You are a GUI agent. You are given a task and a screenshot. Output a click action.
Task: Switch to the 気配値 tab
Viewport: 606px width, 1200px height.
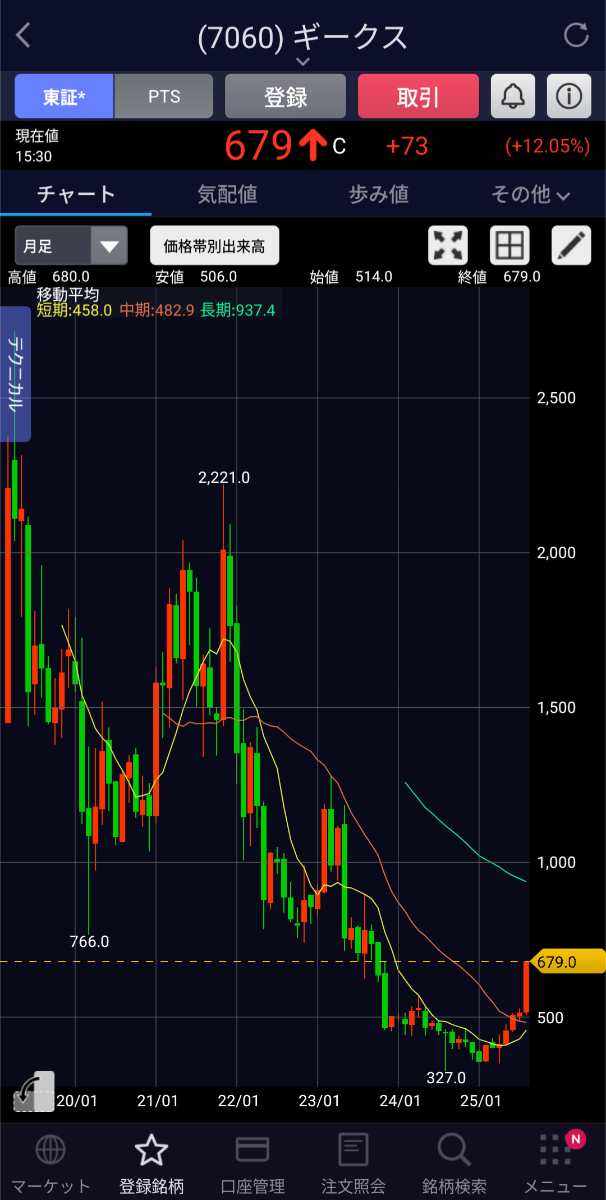228,194
